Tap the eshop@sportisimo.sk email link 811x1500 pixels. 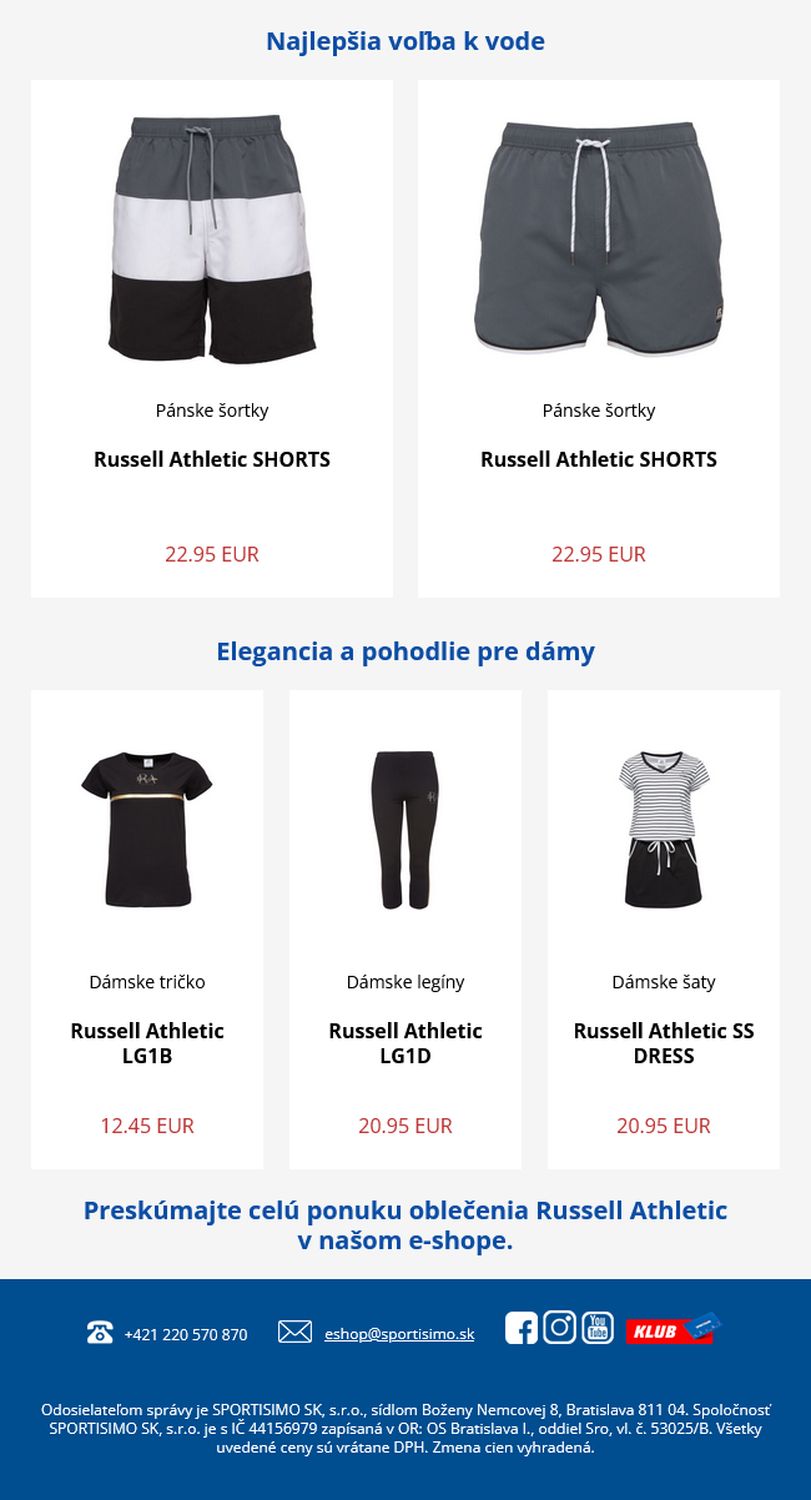click(399, 1334)
